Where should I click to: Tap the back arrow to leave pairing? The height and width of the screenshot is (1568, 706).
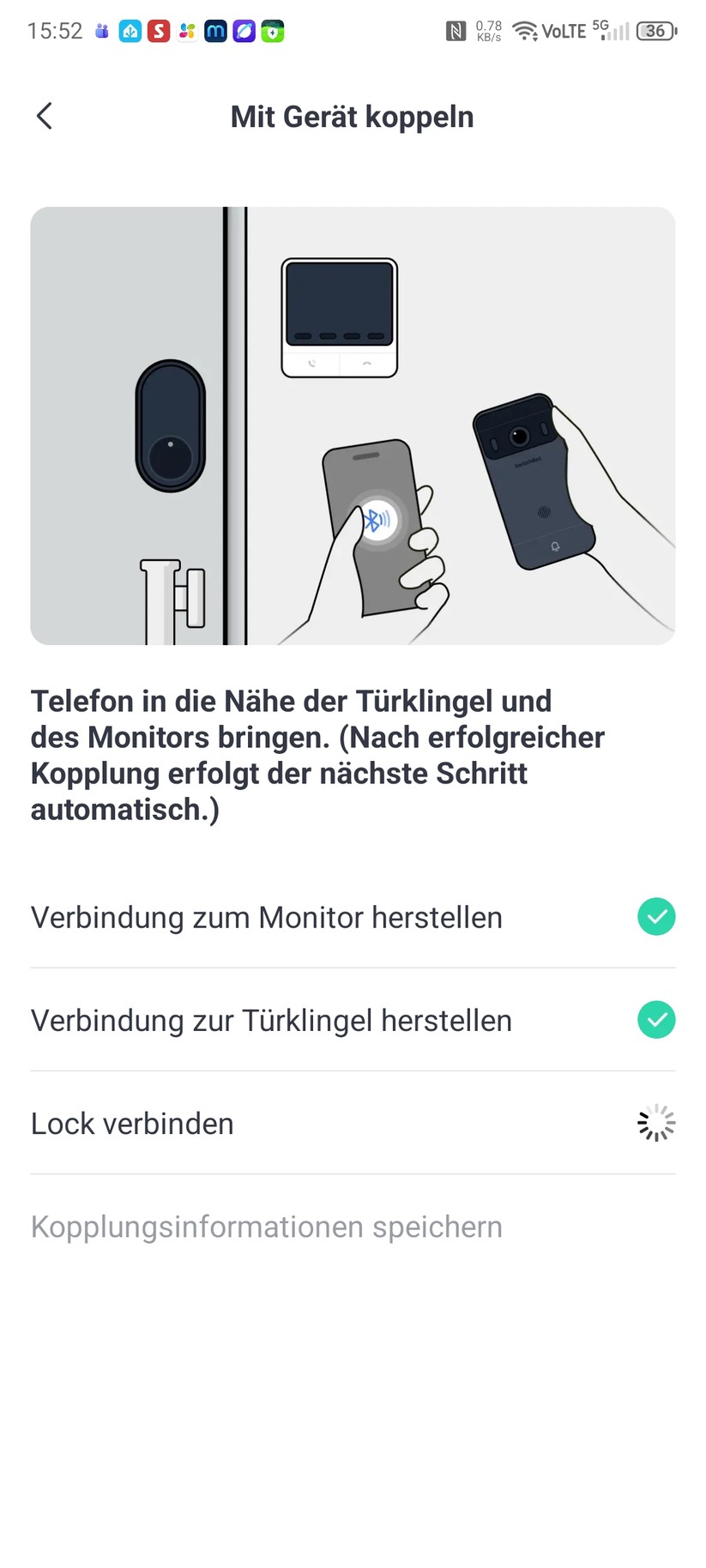(x=43, y=116)
